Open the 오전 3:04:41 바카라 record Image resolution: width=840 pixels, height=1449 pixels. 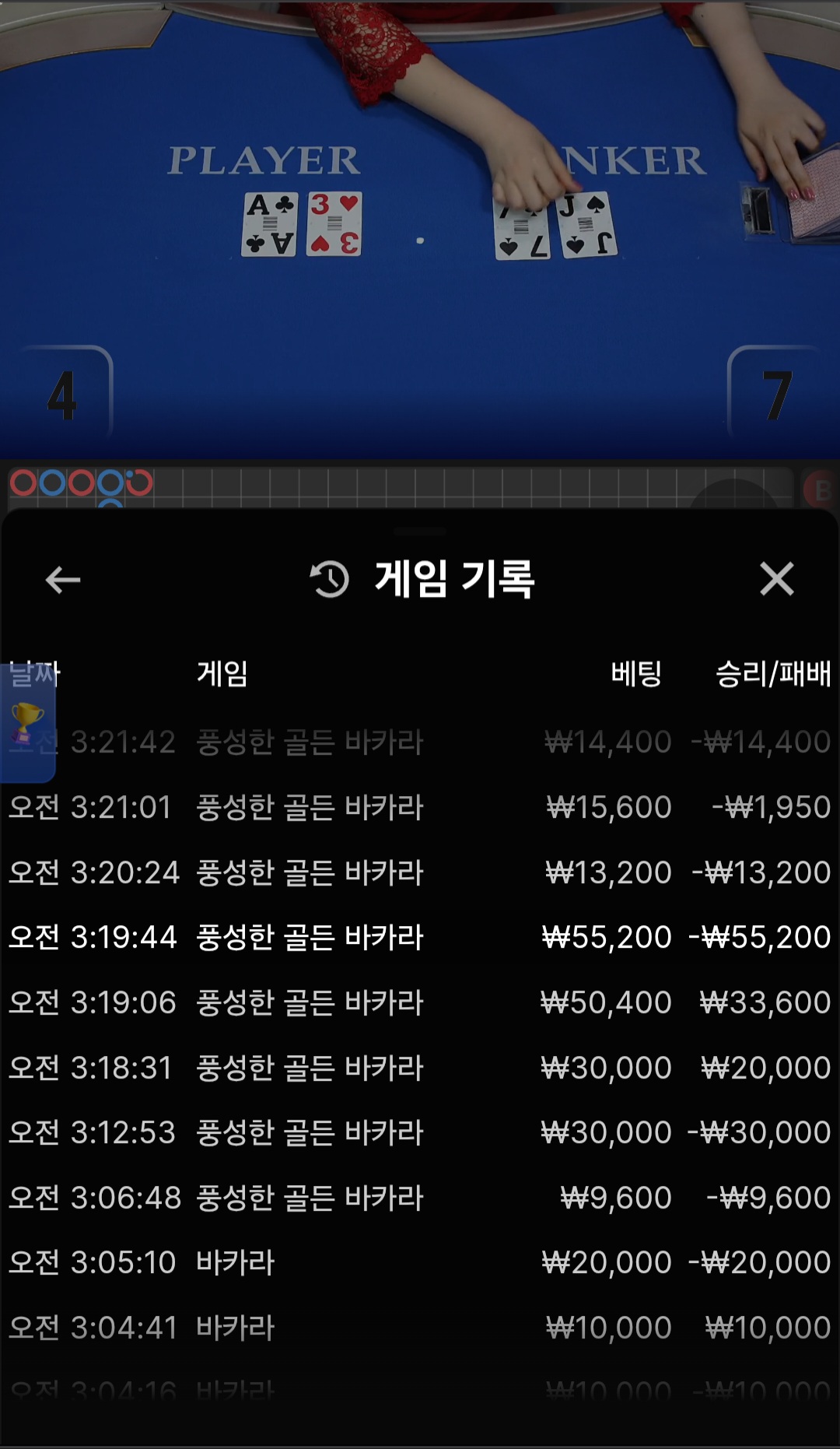click(x=420, y=1328)
